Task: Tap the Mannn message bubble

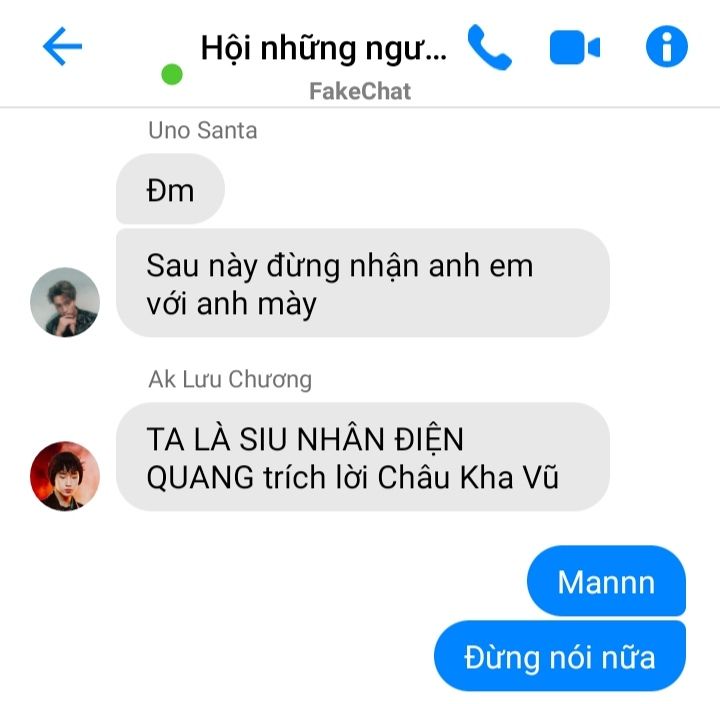Action: coord(606,580)
